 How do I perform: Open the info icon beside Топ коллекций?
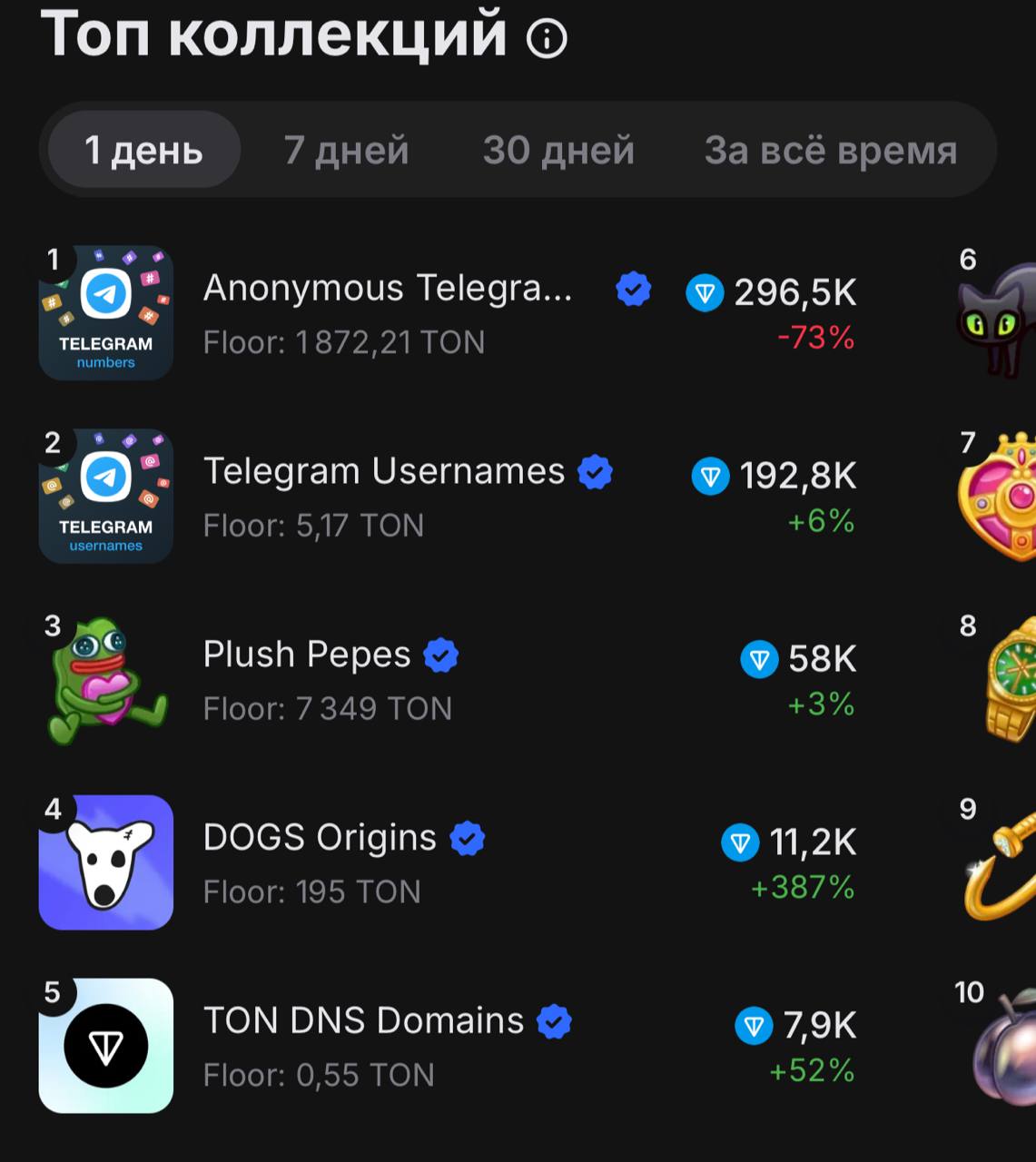(547, 38)
